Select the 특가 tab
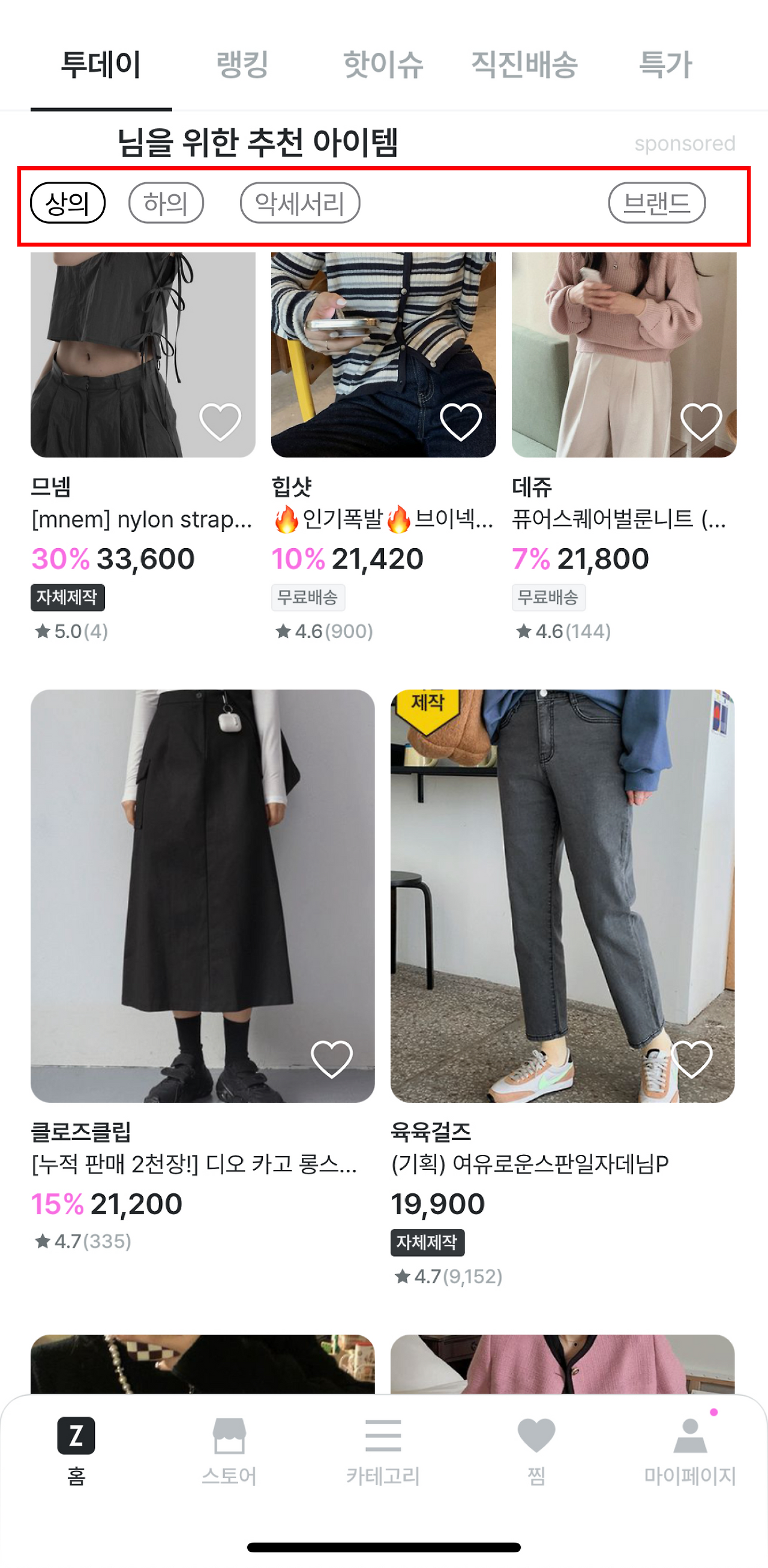 coord(665,65)
